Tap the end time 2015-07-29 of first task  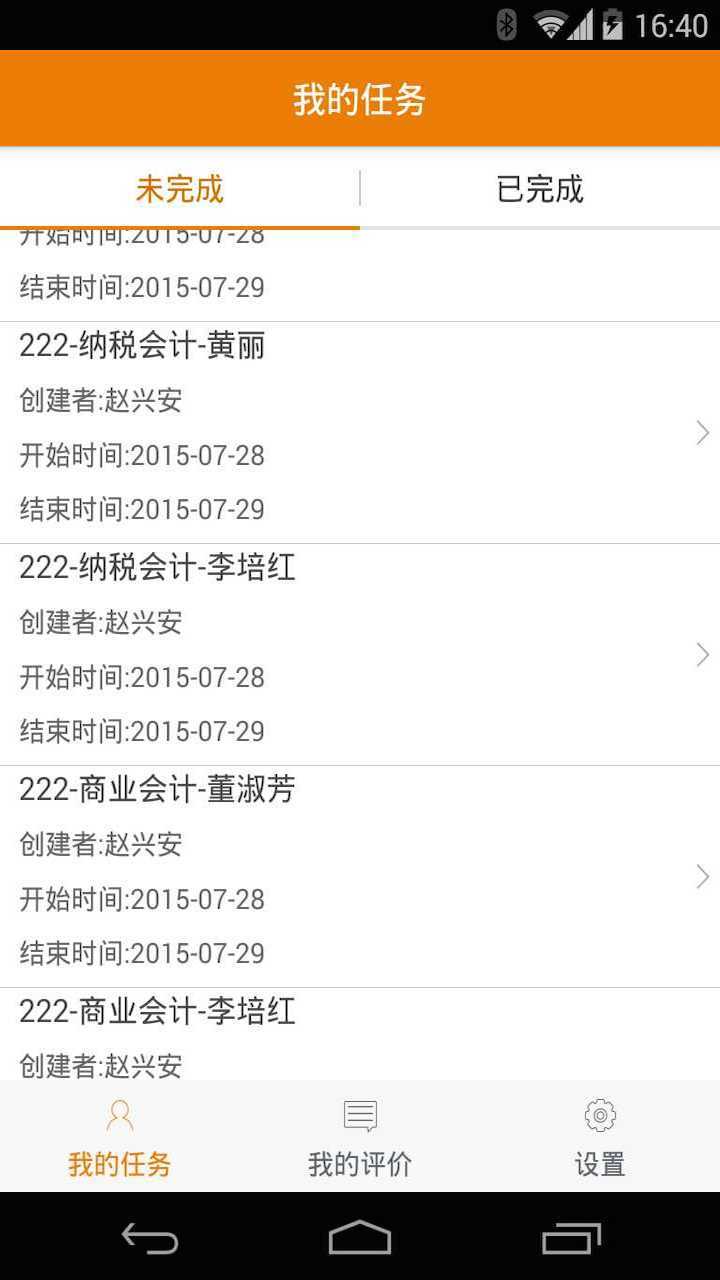point(140,288)
